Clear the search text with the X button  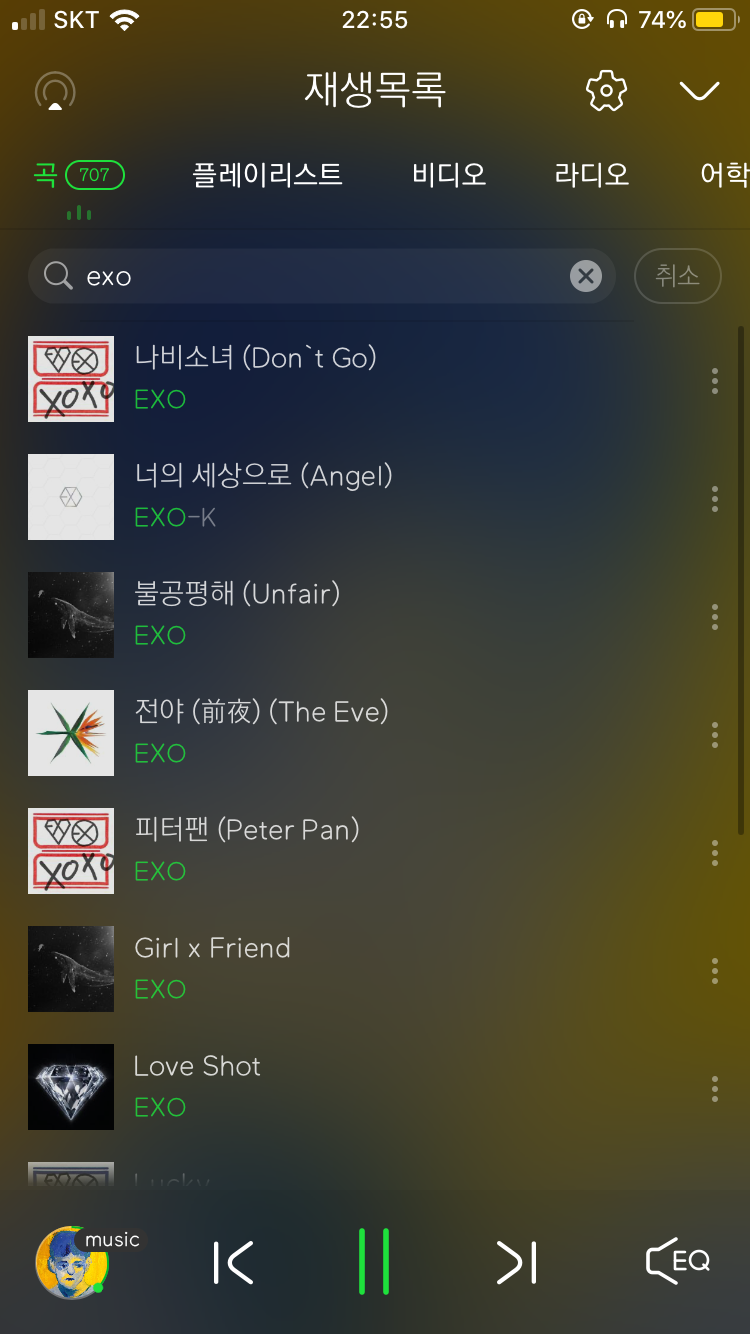point(586,276)
